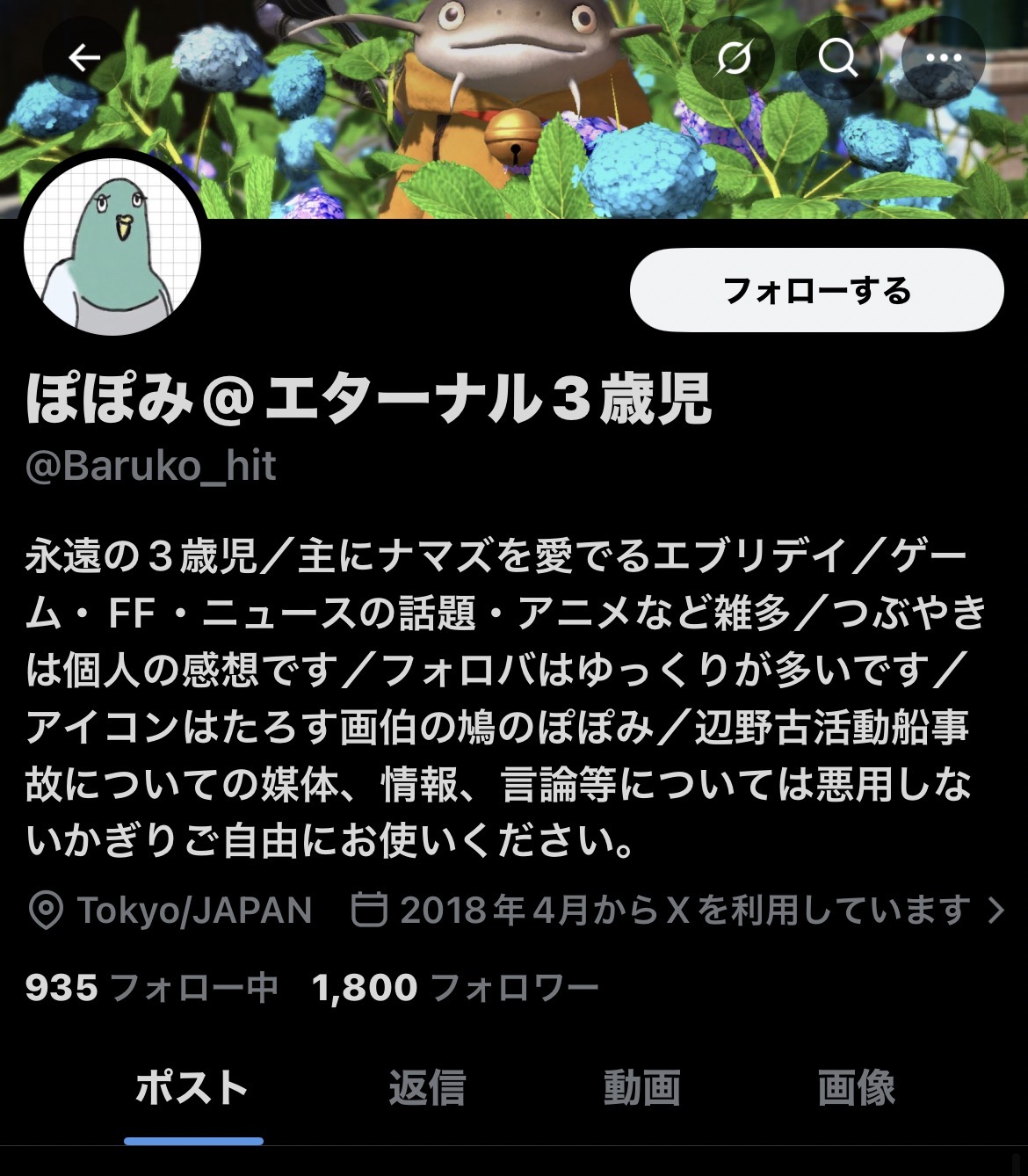
Task: Select the ポスト tab
Action: pos(192,1088)
